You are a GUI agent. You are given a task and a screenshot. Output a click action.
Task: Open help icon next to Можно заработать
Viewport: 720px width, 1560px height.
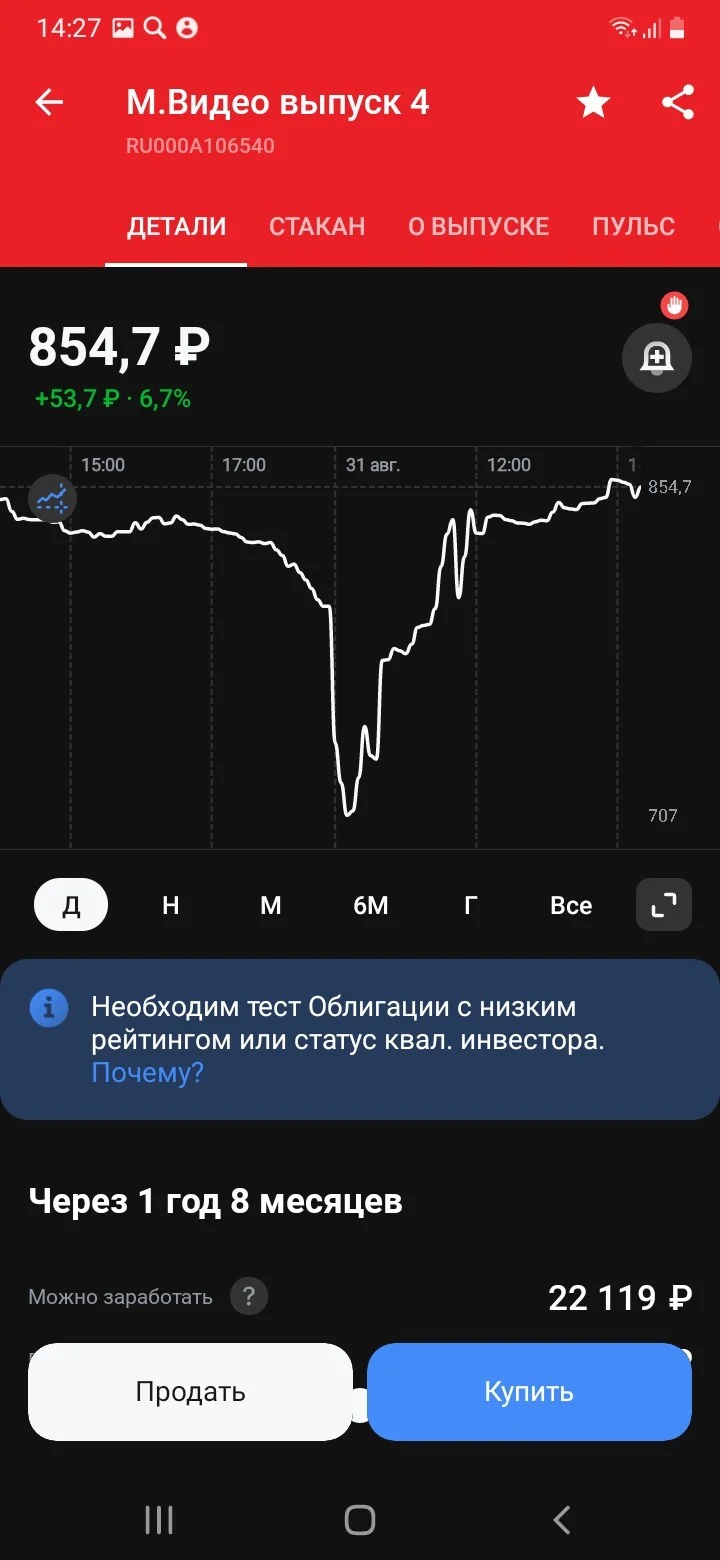[249, 1297]
